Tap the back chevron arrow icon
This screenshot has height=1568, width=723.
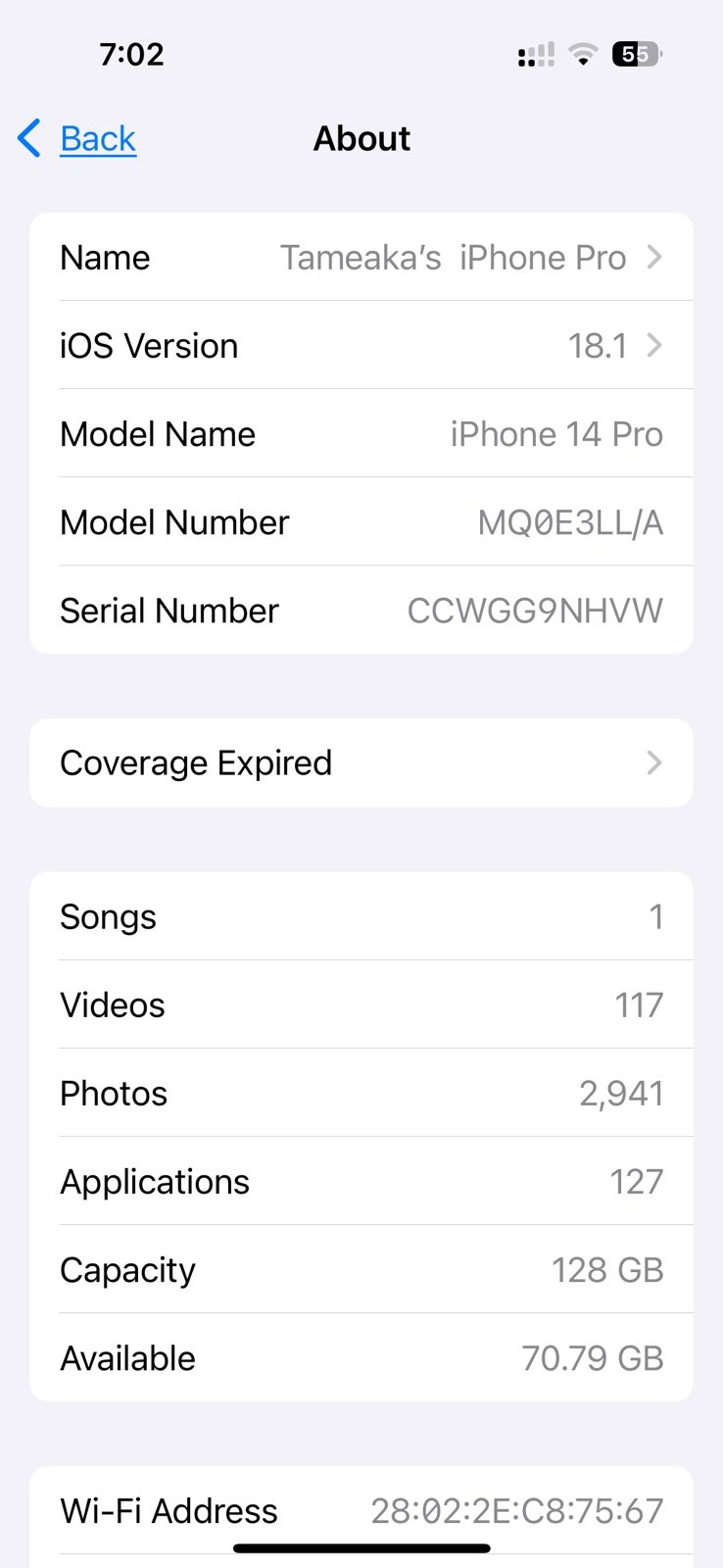click(x=27, y=138)
